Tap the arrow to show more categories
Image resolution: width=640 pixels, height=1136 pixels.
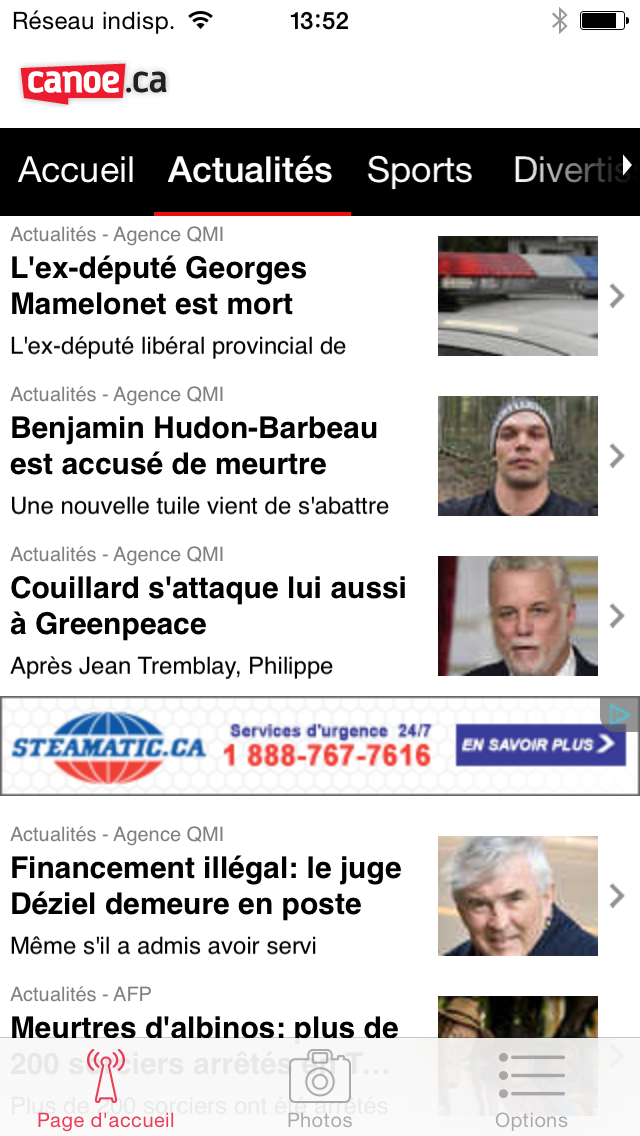(628, 165)
